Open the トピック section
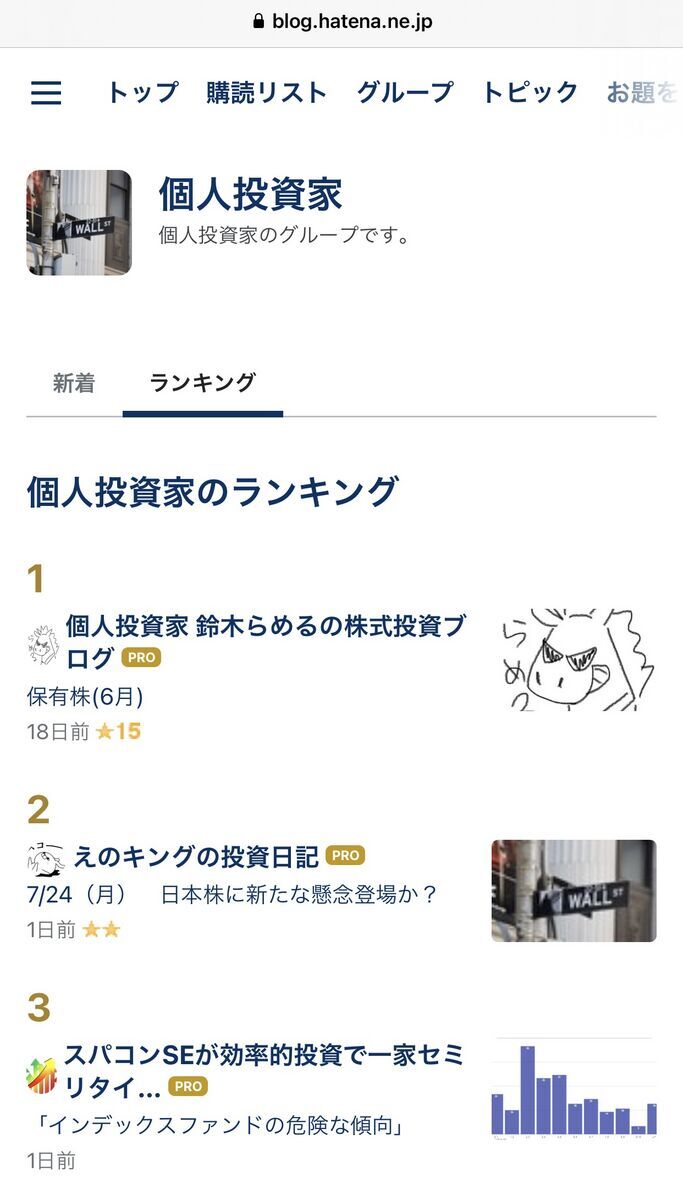683x1200 pixels. point(530,93)
